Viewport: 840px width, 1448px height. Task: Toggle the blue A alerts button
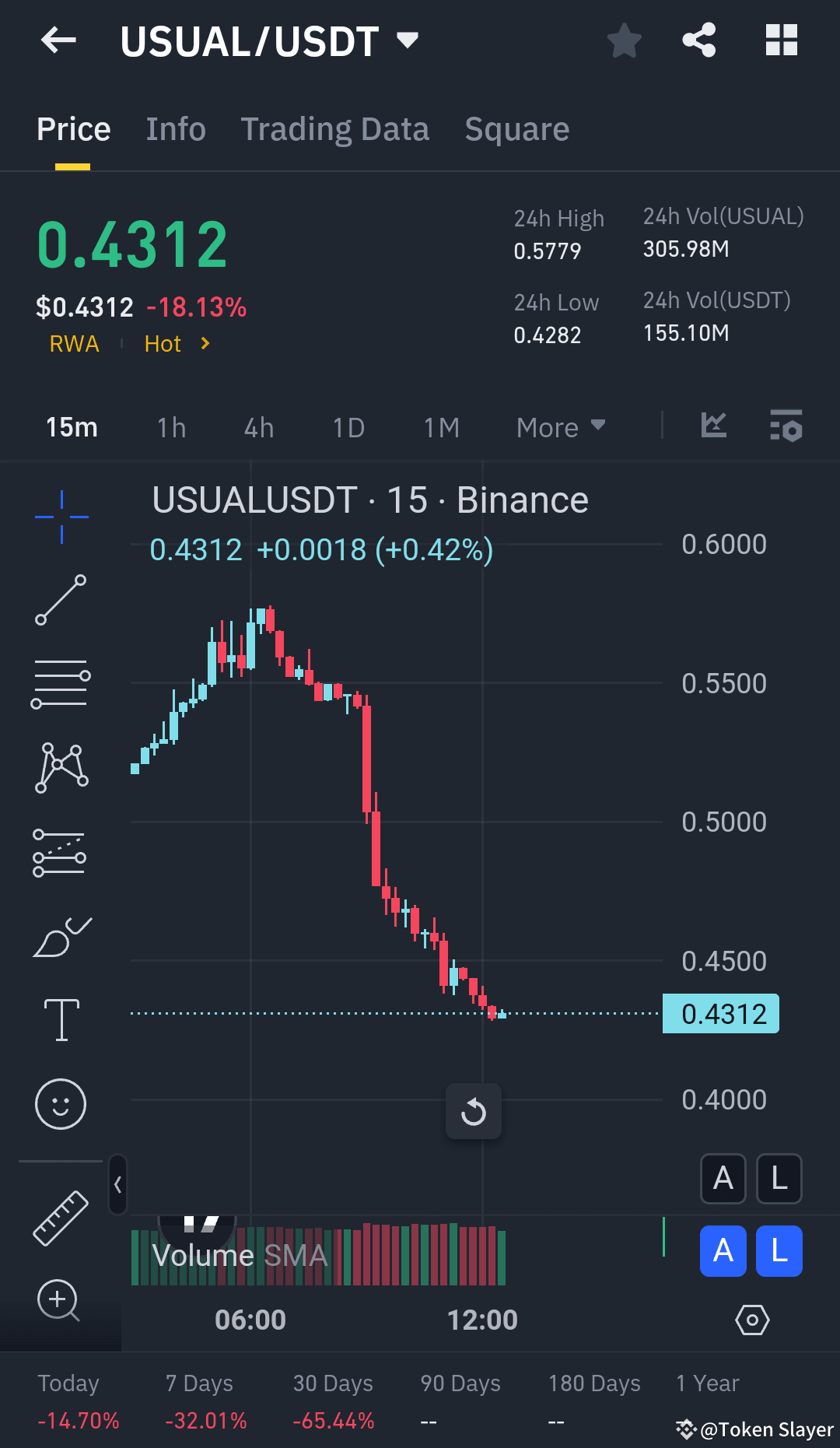click(723, 1251)
